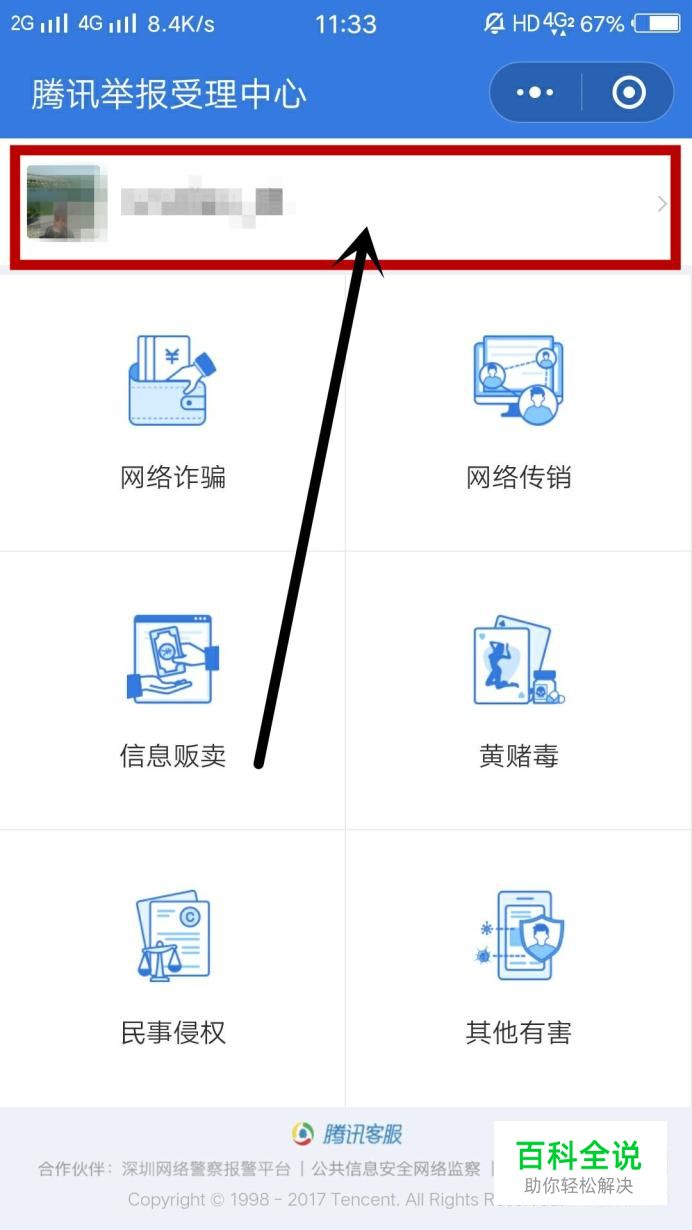Report under 民事侵权 category
692x1230 pixels.
coord(173,968)
